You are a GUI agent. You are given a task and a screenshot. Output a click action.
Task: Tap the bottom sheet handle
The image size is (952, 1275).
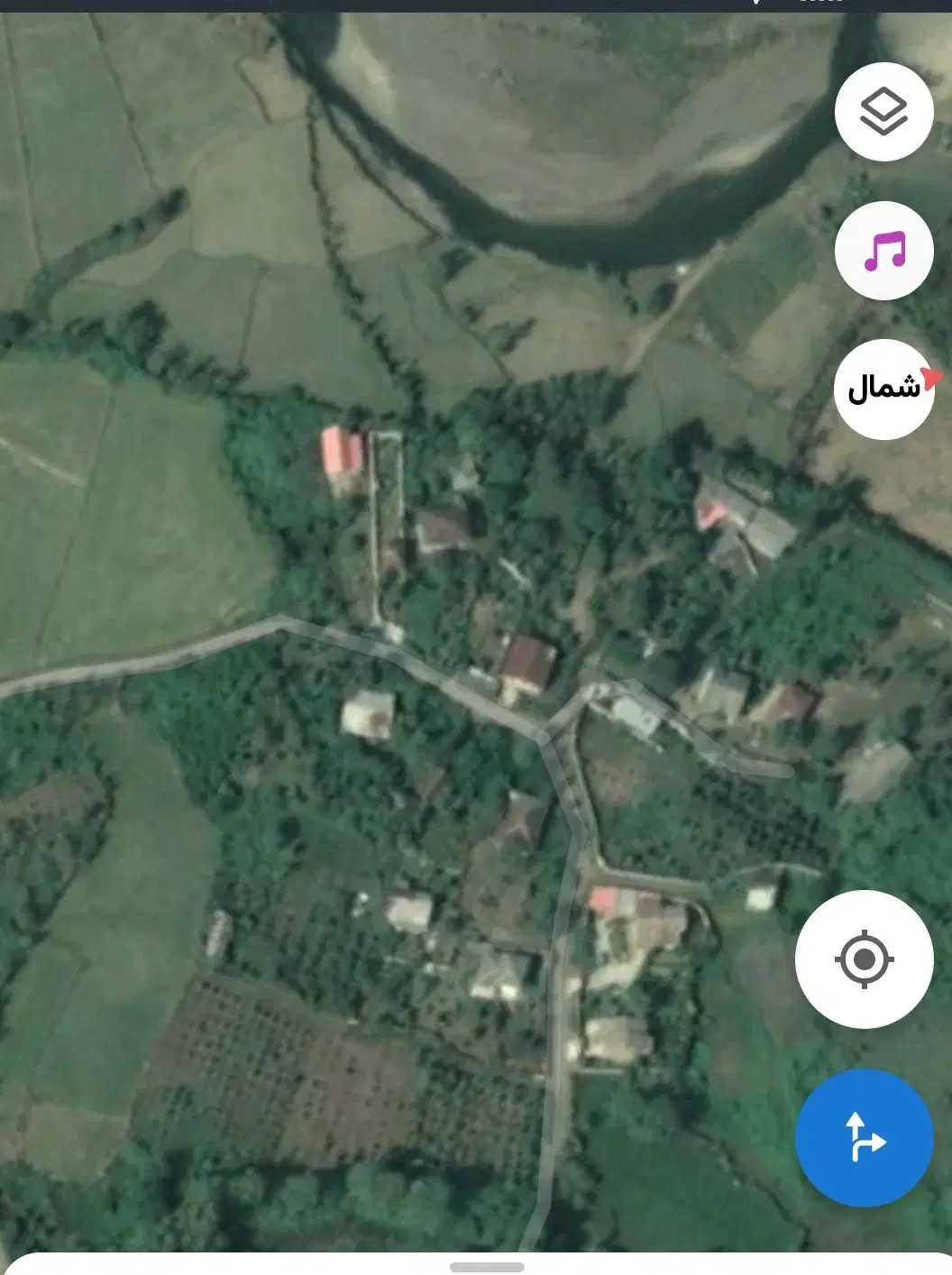pos(487,1267)
